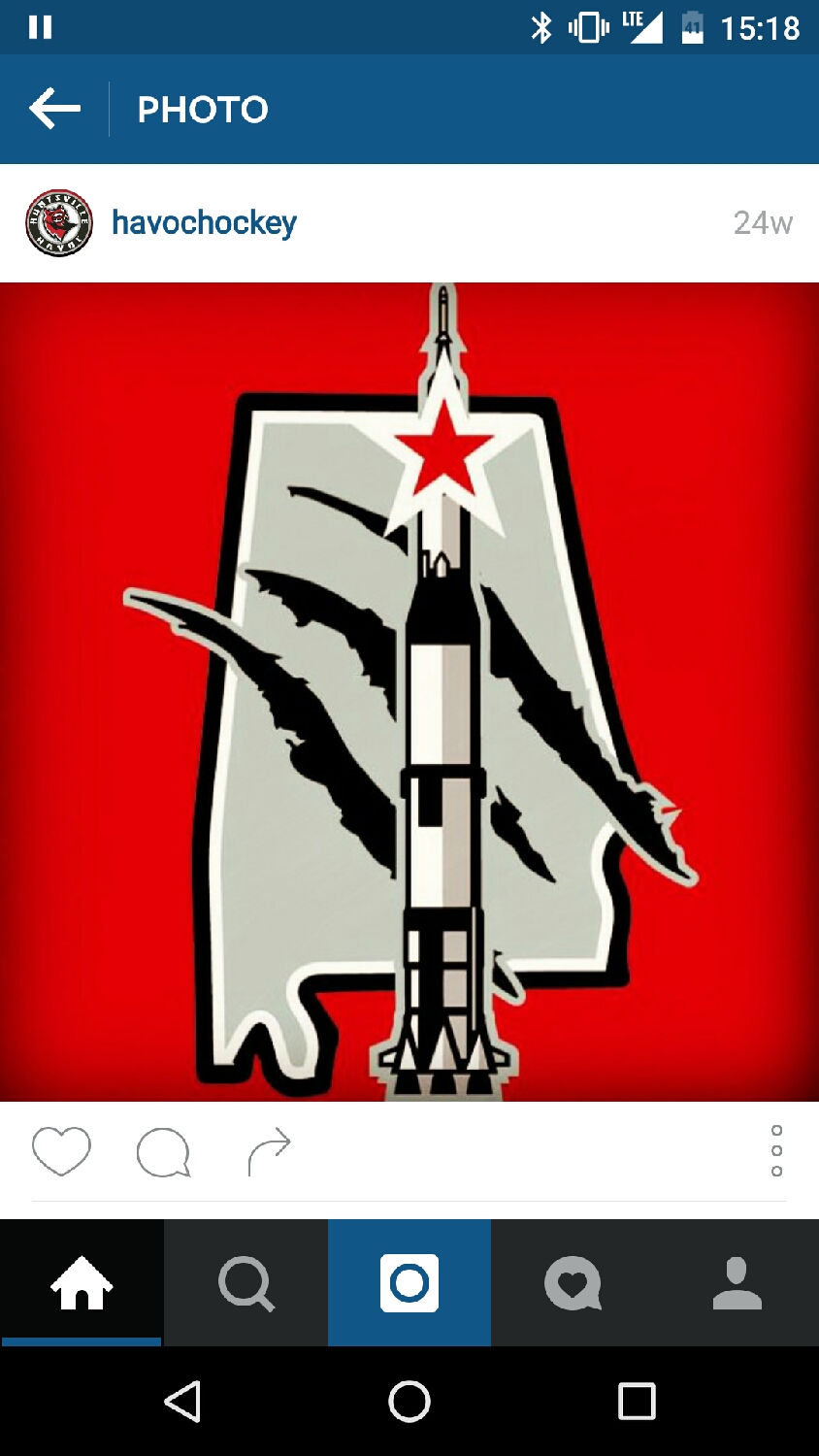The image size is (819, 1456).
Task: Comment on the havochockey photo
Action: 163,1152
